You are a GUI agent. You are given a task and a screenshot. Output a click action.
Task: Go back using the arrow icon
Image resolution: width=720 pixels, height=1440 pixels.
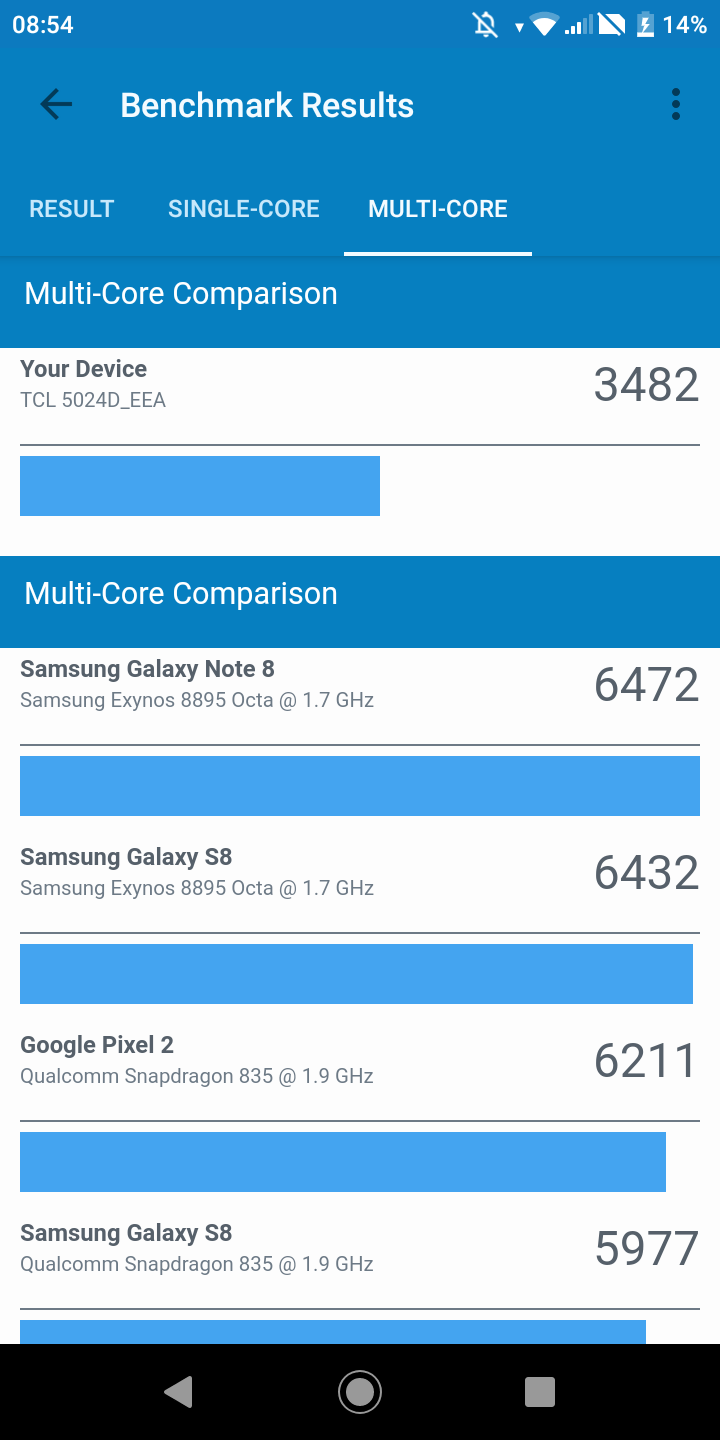(x=56, y=105)
